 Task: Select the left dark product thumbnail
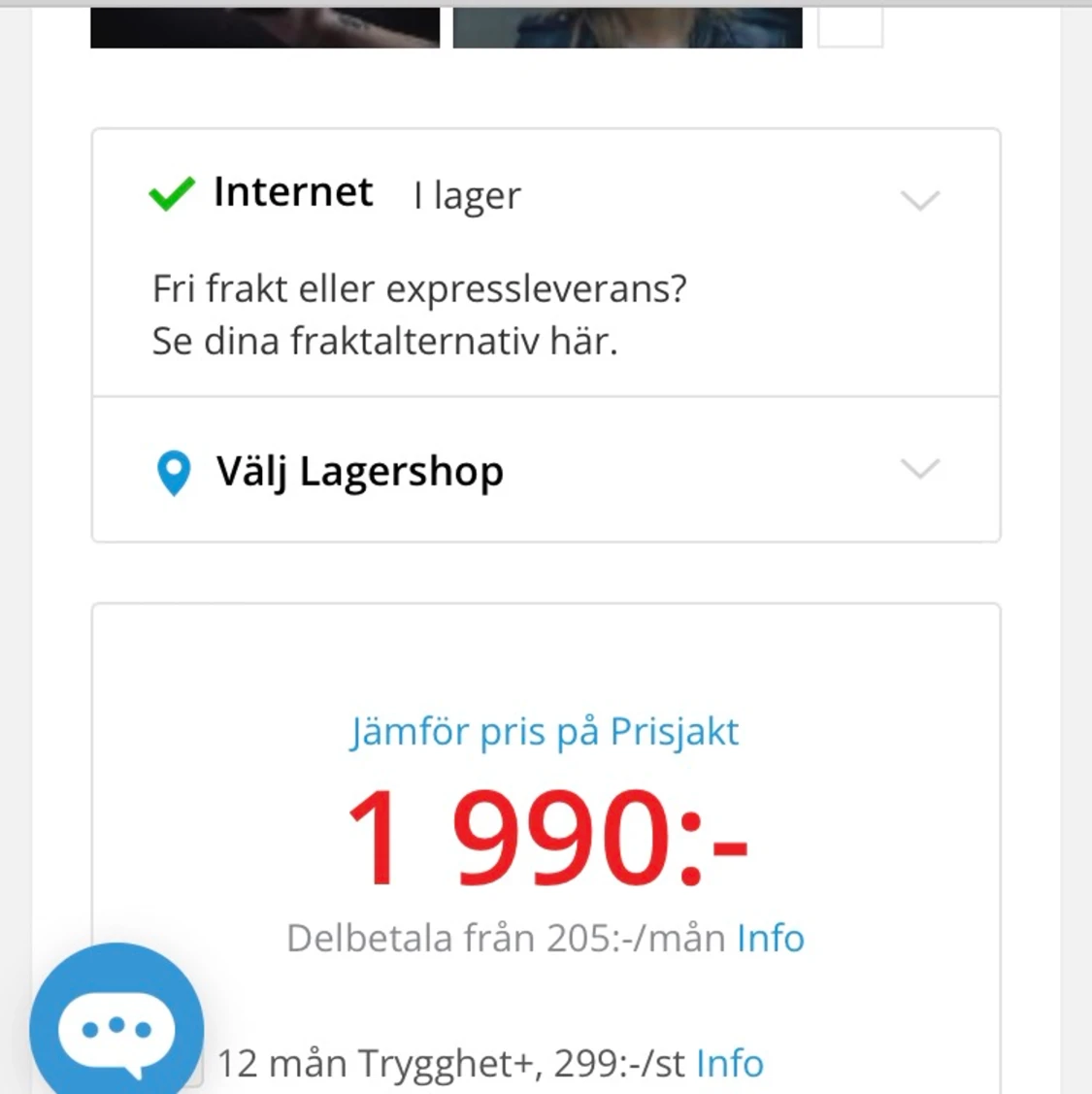[x=264, y=25]
